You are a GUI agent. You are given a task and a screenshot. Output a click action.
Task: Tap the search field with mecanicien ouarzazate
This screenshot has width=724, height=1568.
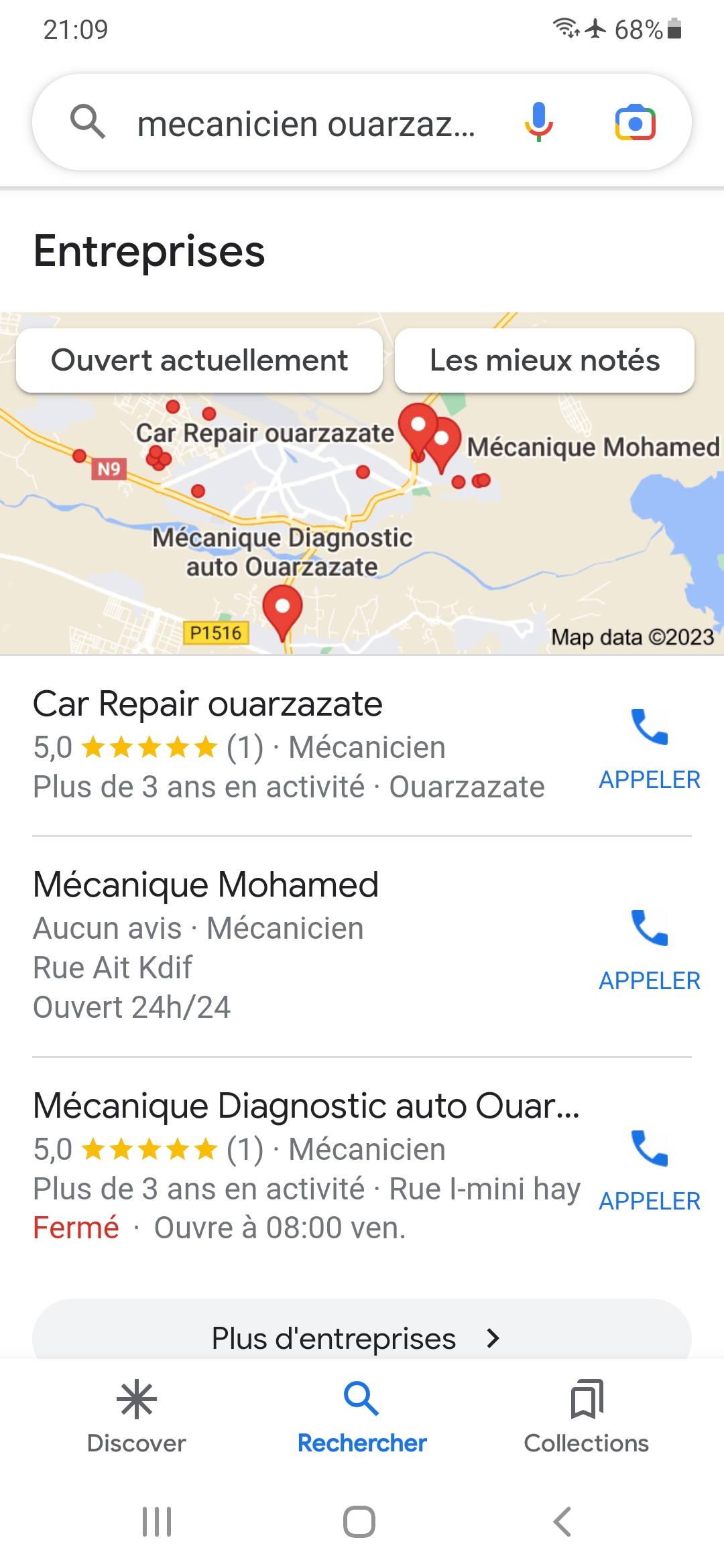coord(306,123)
